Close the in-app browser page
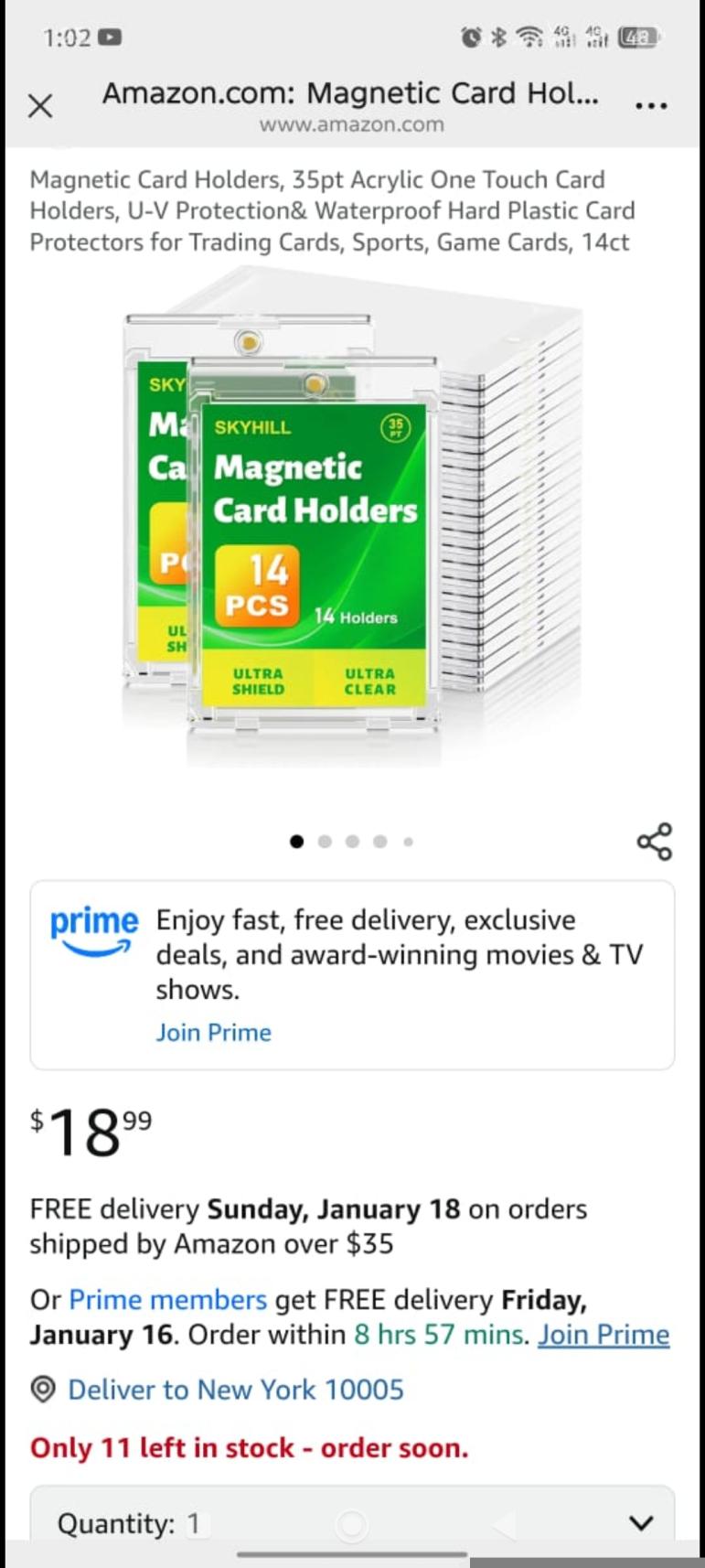705x1568 pixels. click(40, 106)
